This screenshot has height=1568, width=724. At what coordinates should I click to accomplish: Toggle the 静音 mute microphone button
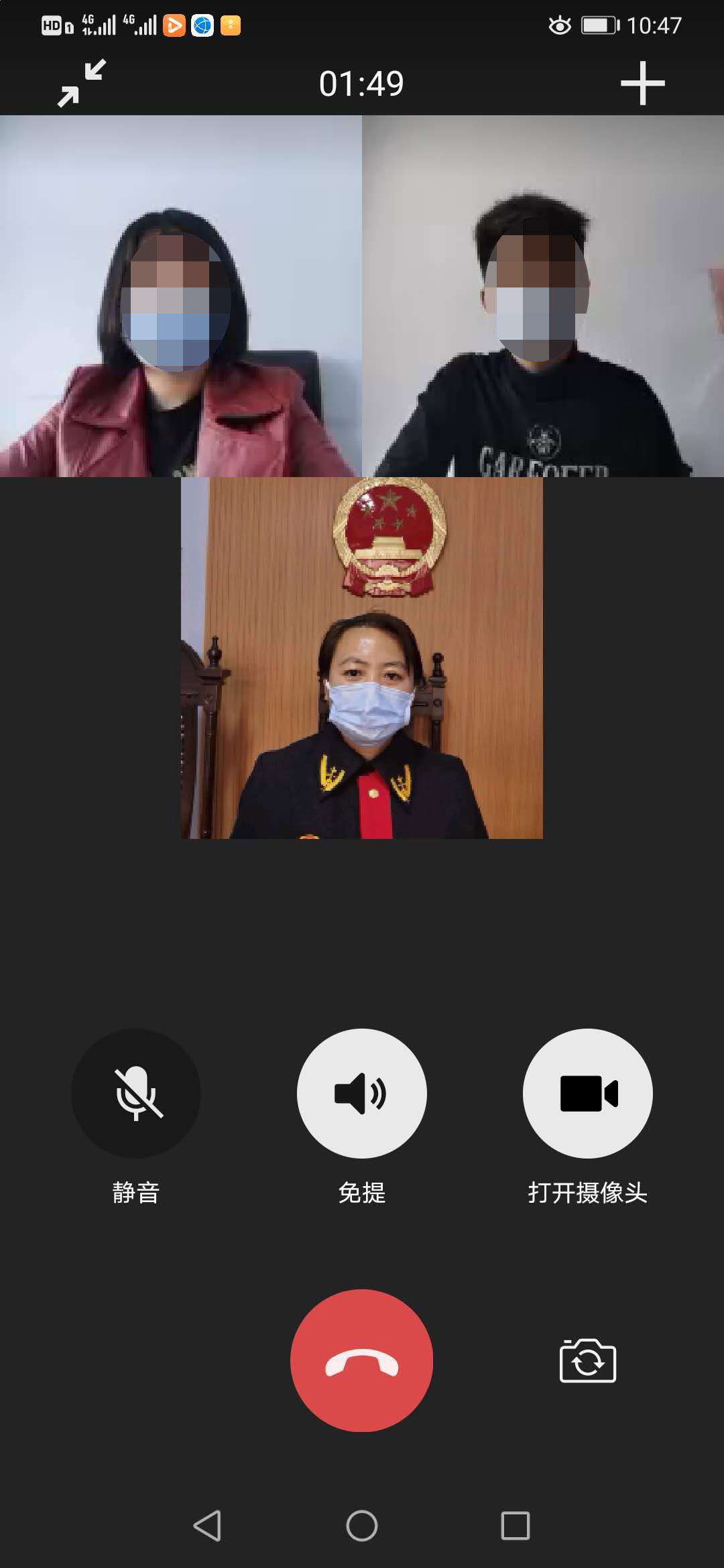136,1094
